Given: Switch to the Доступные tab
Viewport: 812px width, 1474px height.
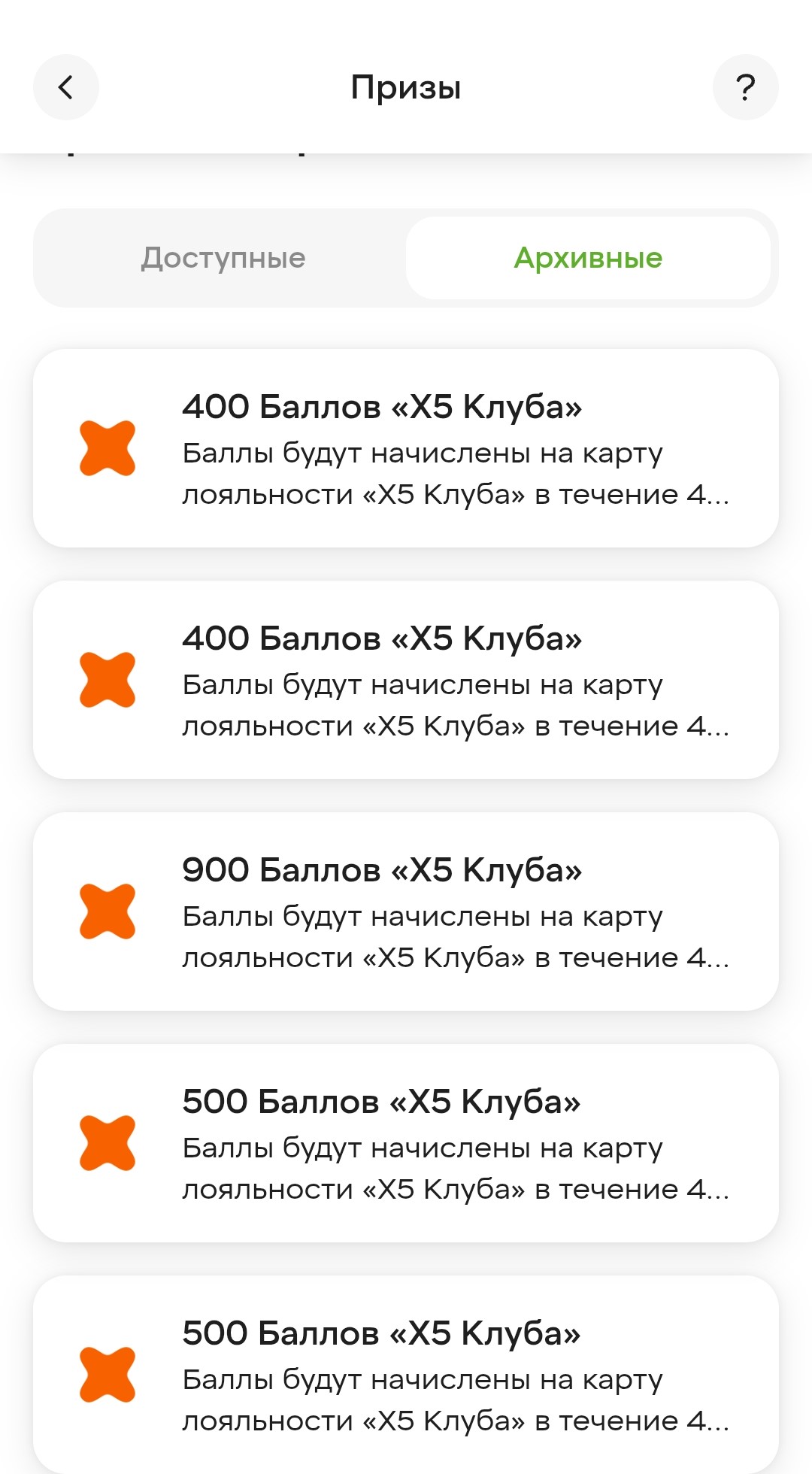Looking at the screenshot, I should coord(223,258).
